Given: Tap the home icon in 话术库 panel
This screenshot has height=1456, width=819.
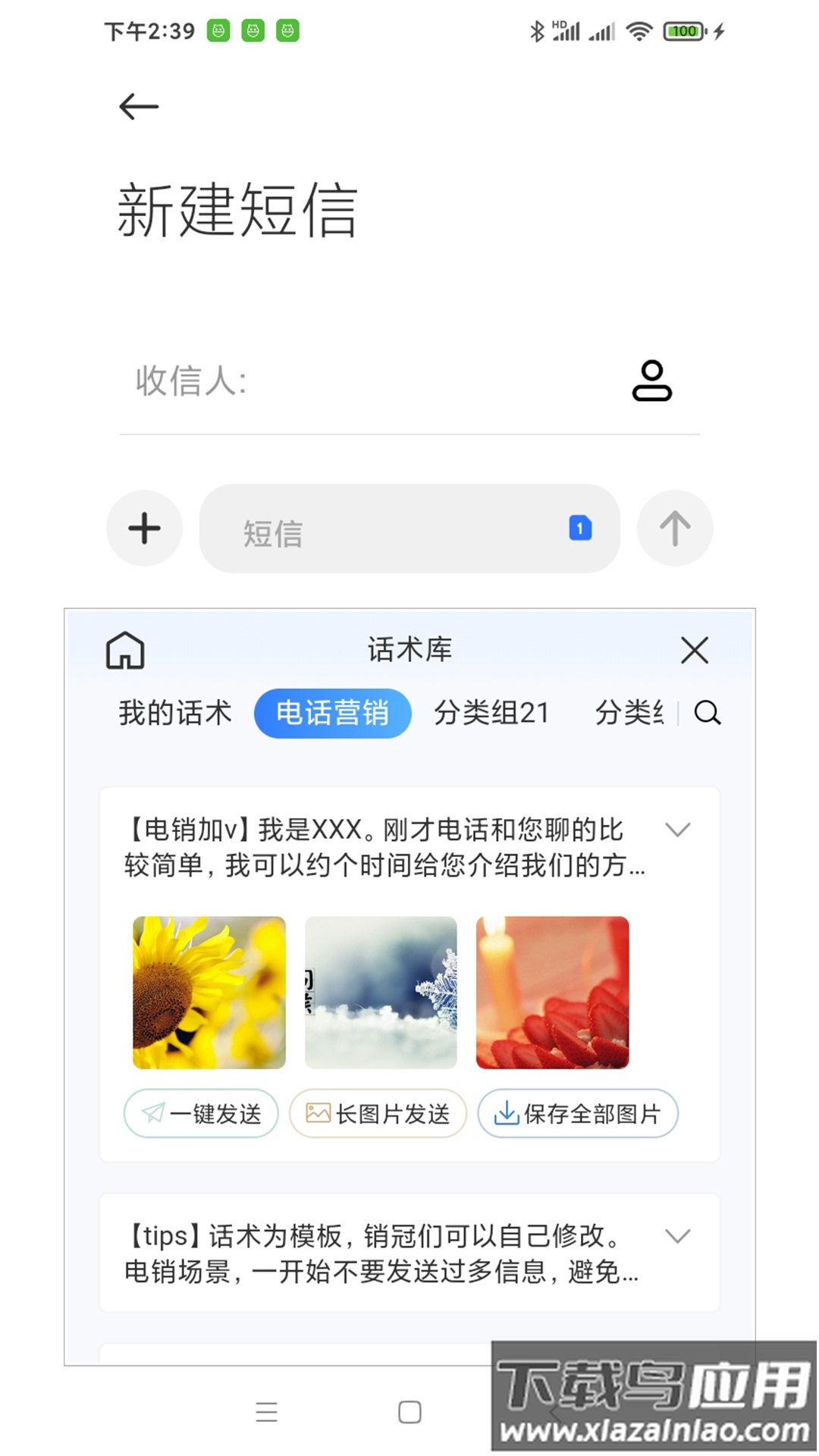Looking at the screenshot, I should coord(124,650).
